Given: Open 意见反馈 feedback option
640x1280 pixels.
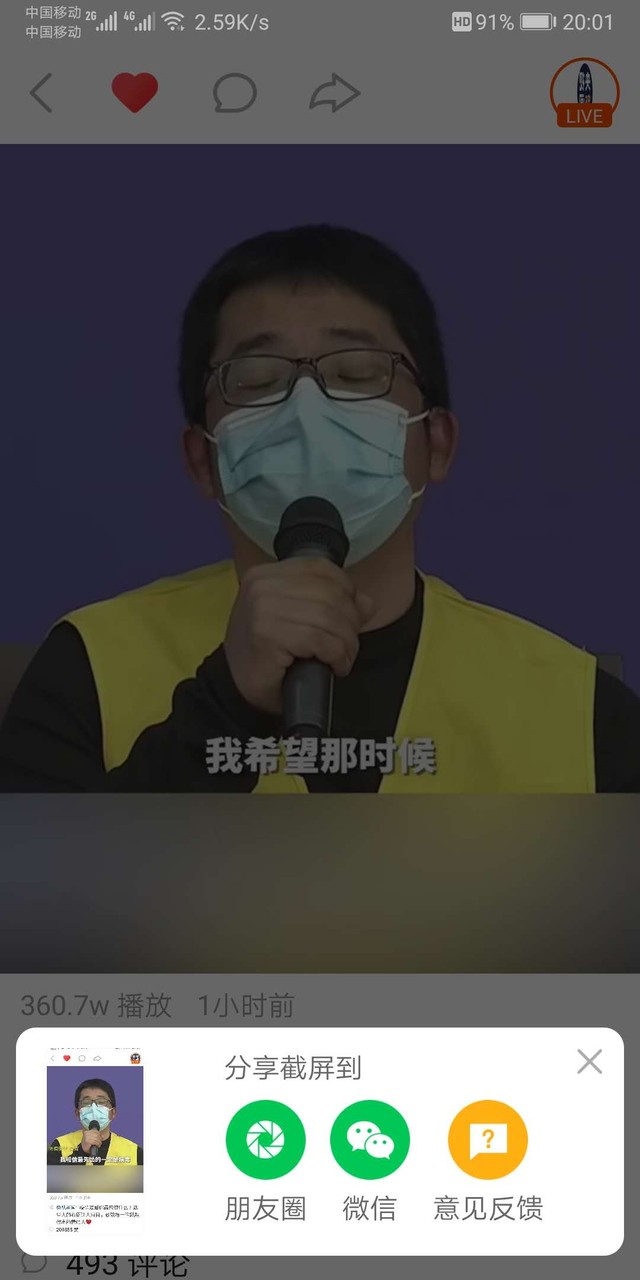Looking at the screenshot, I should 488,1141.
